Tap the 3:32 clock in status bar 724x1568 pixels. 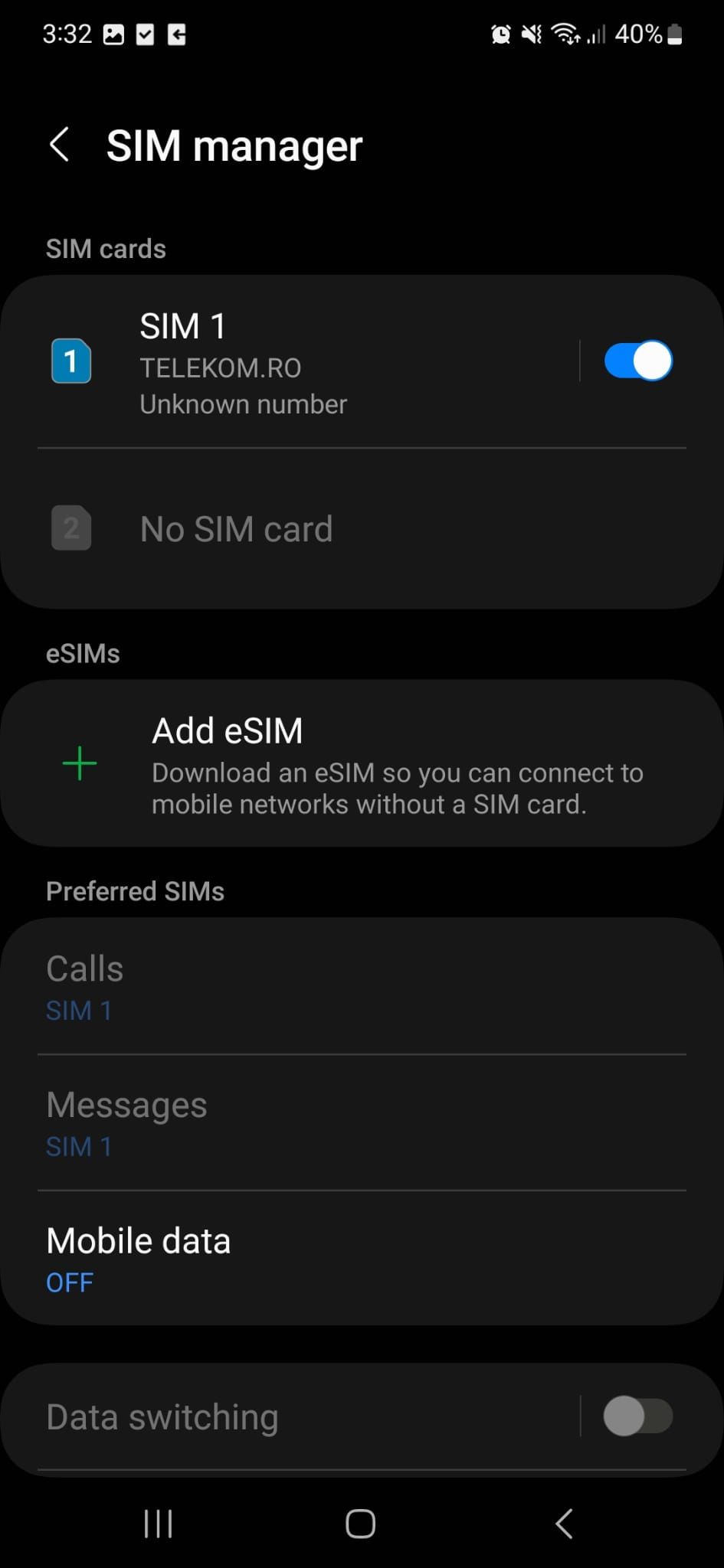pyautogui.click(x=66, y=33)
